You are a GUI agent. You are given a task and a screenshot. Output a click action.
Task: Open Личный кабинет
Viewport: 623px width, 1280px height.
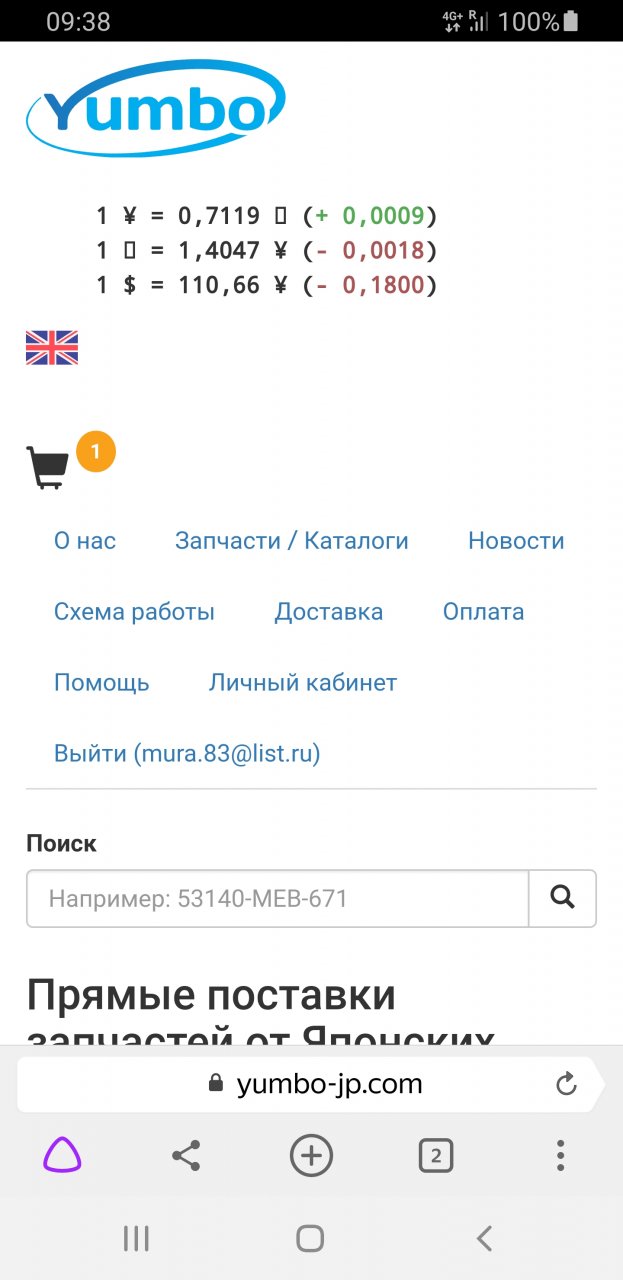pyautogui.click(x=303, y=683)
